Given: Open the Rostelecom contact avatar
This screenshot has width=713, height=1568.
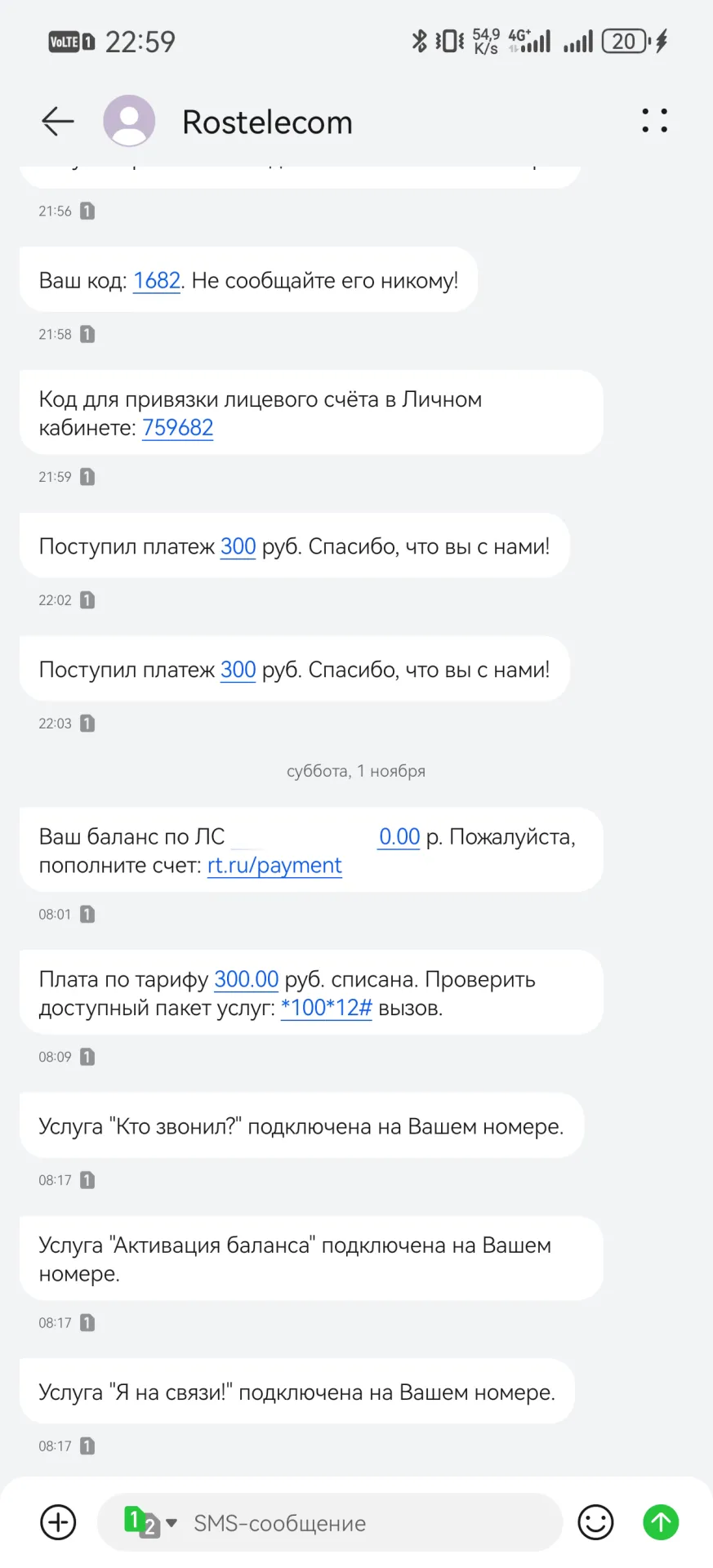Looking at the screenshot, I should [x=129, y=121].
